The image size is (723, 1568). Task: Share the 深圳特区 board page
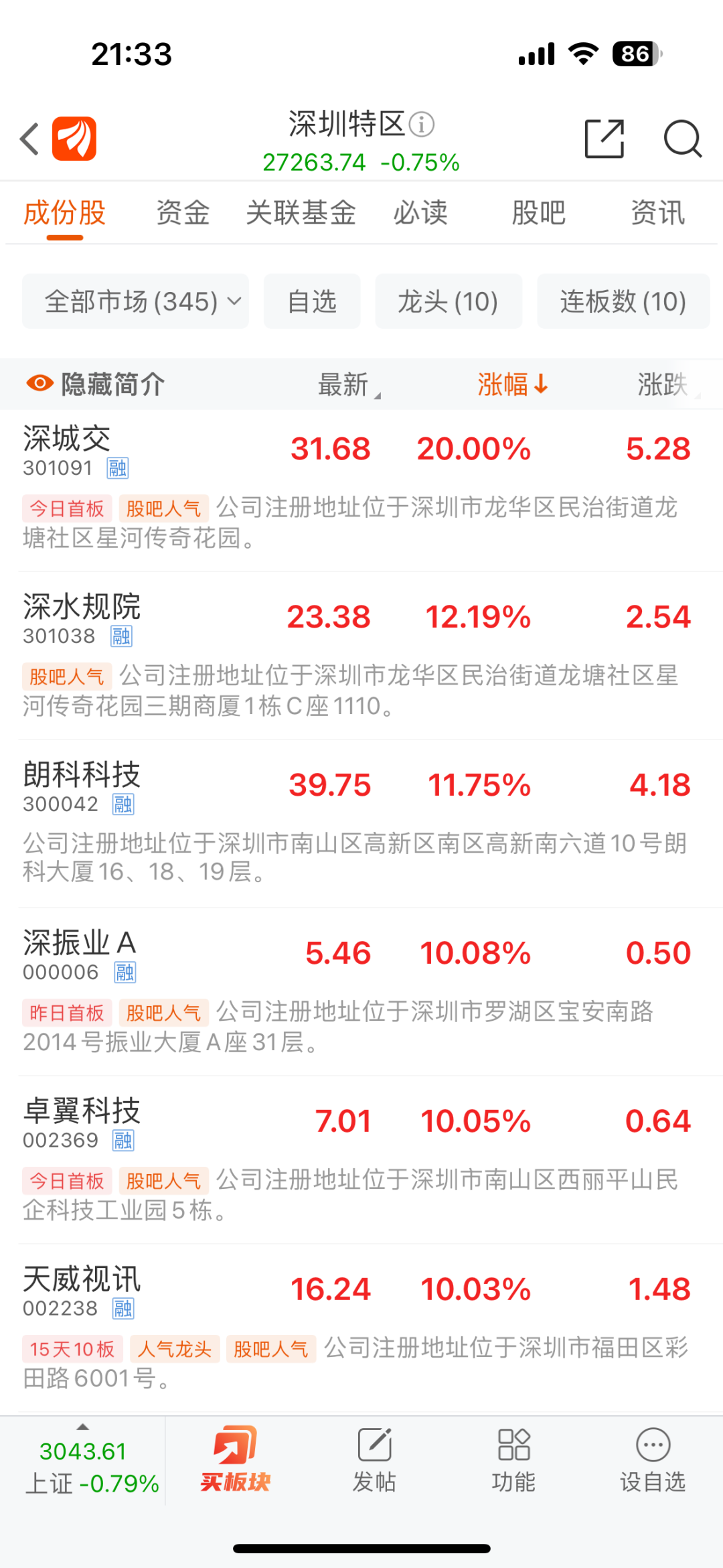coord(604,139)
